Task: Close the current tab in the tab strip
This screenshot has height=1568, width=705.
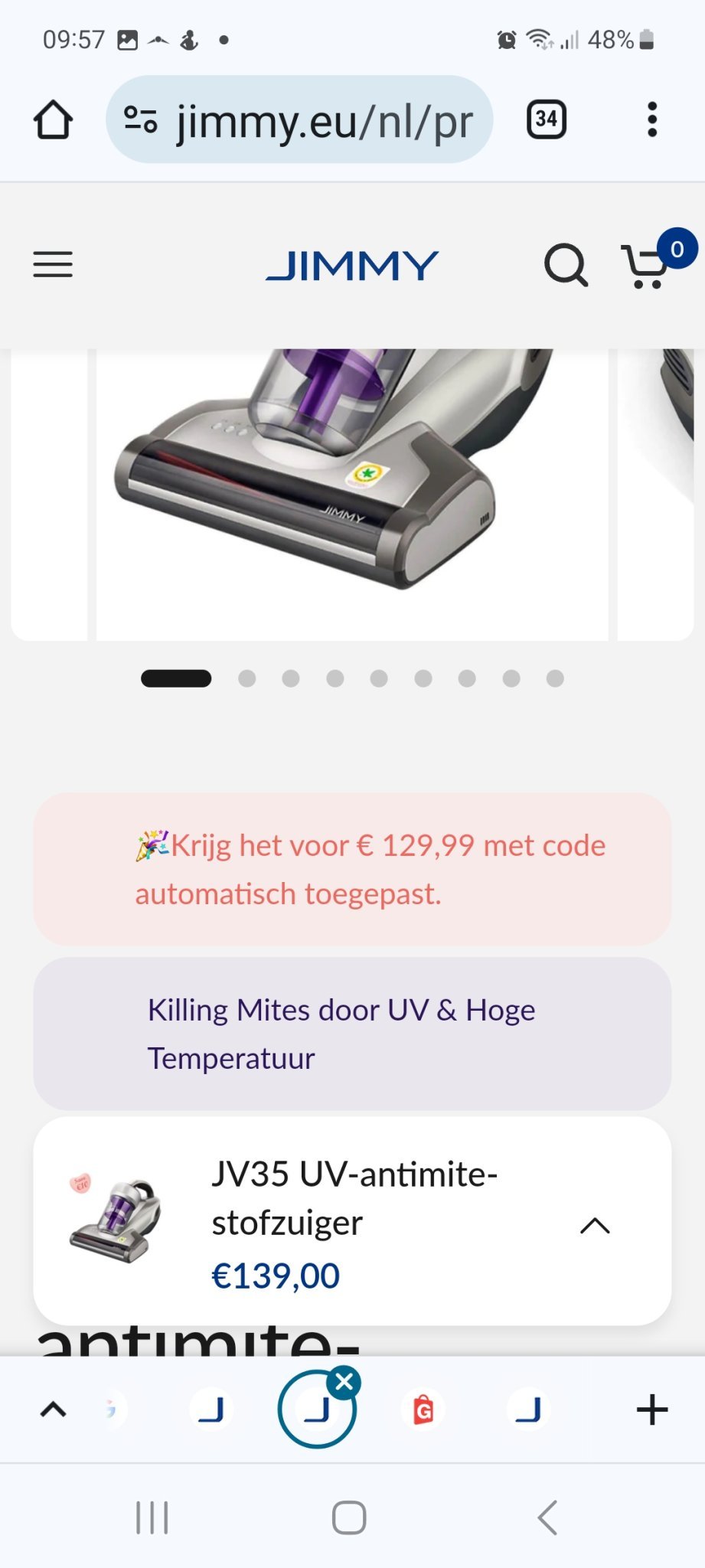Action: pos(344,1382)
